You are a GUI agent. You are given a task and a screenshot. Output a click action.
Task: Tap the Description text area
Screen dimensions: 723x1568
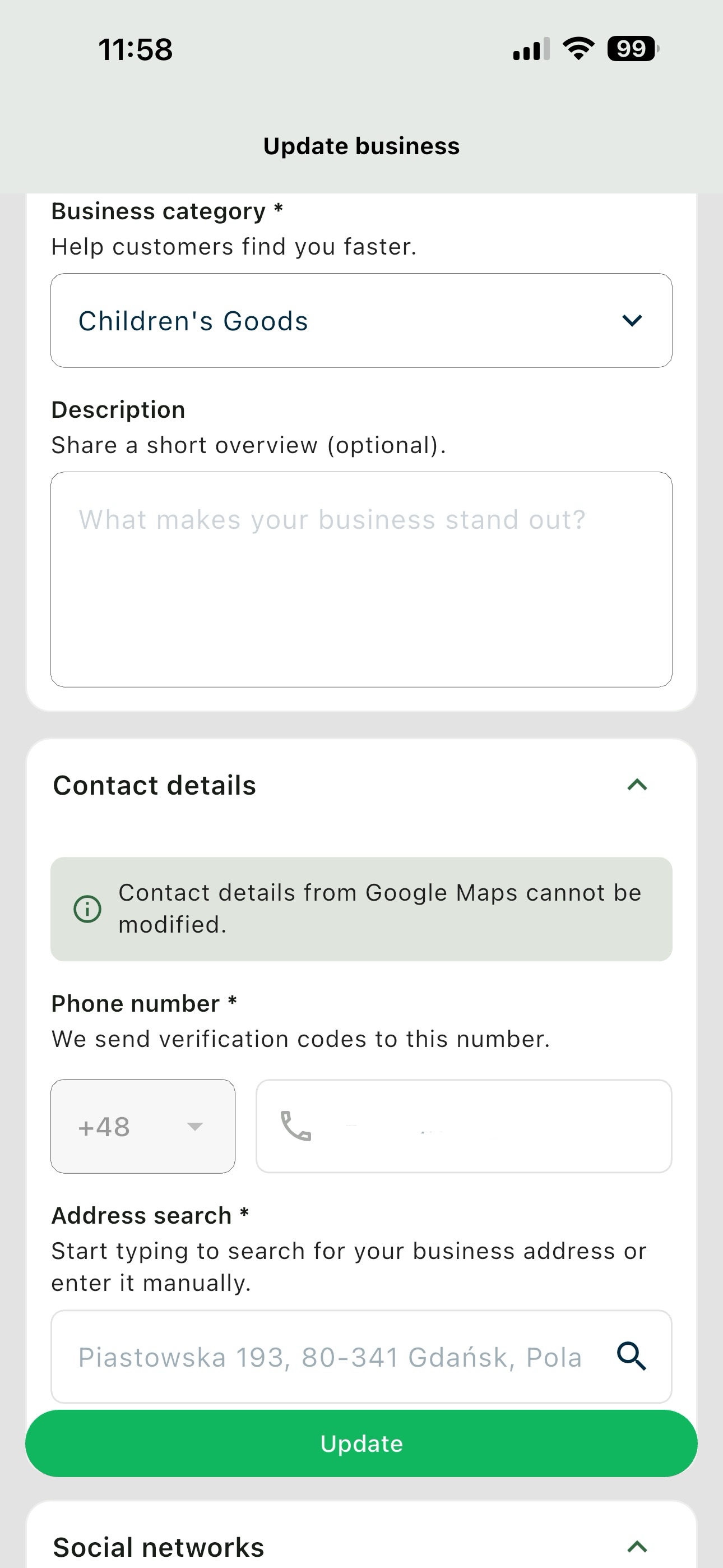click(x=361, y=579)
